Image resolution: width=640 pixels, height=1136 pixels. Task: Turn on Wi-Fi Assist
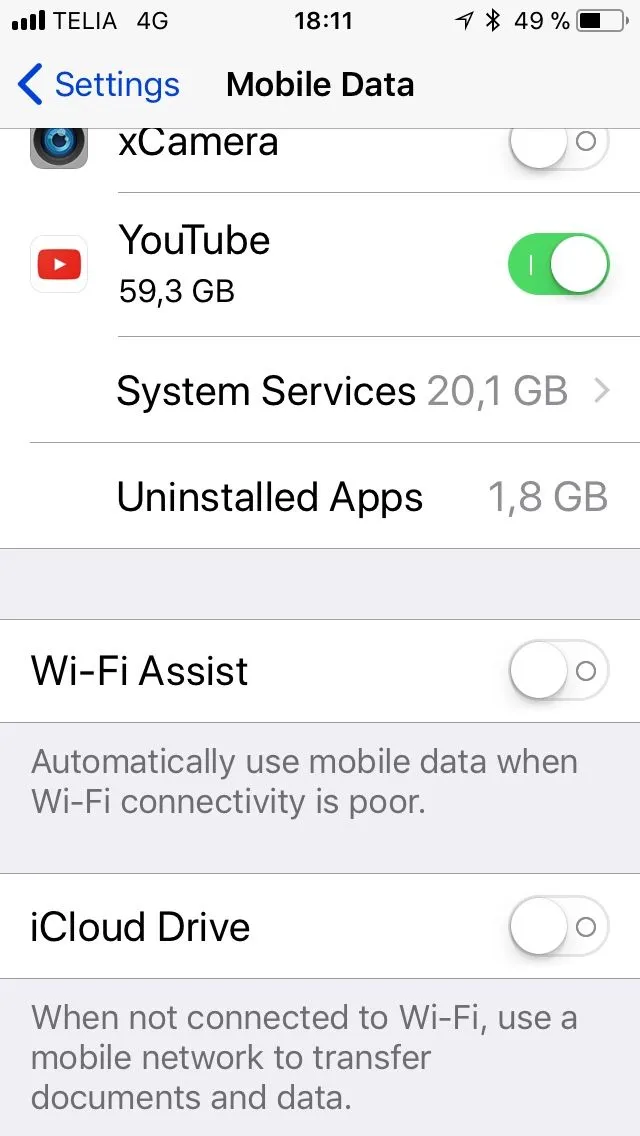coord(558,670)
